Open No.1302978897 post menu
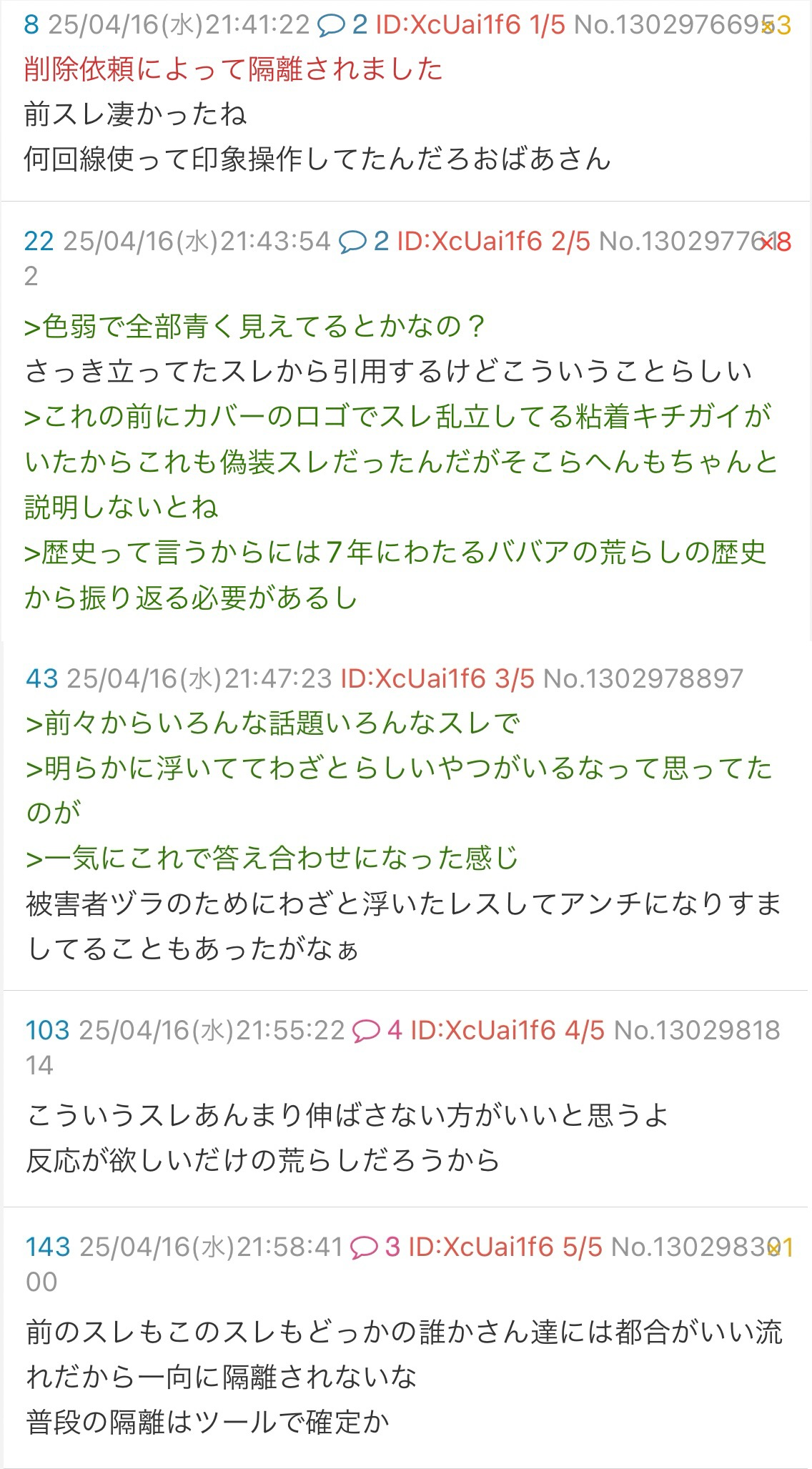The image size is (812, 1469). [643, 678]
